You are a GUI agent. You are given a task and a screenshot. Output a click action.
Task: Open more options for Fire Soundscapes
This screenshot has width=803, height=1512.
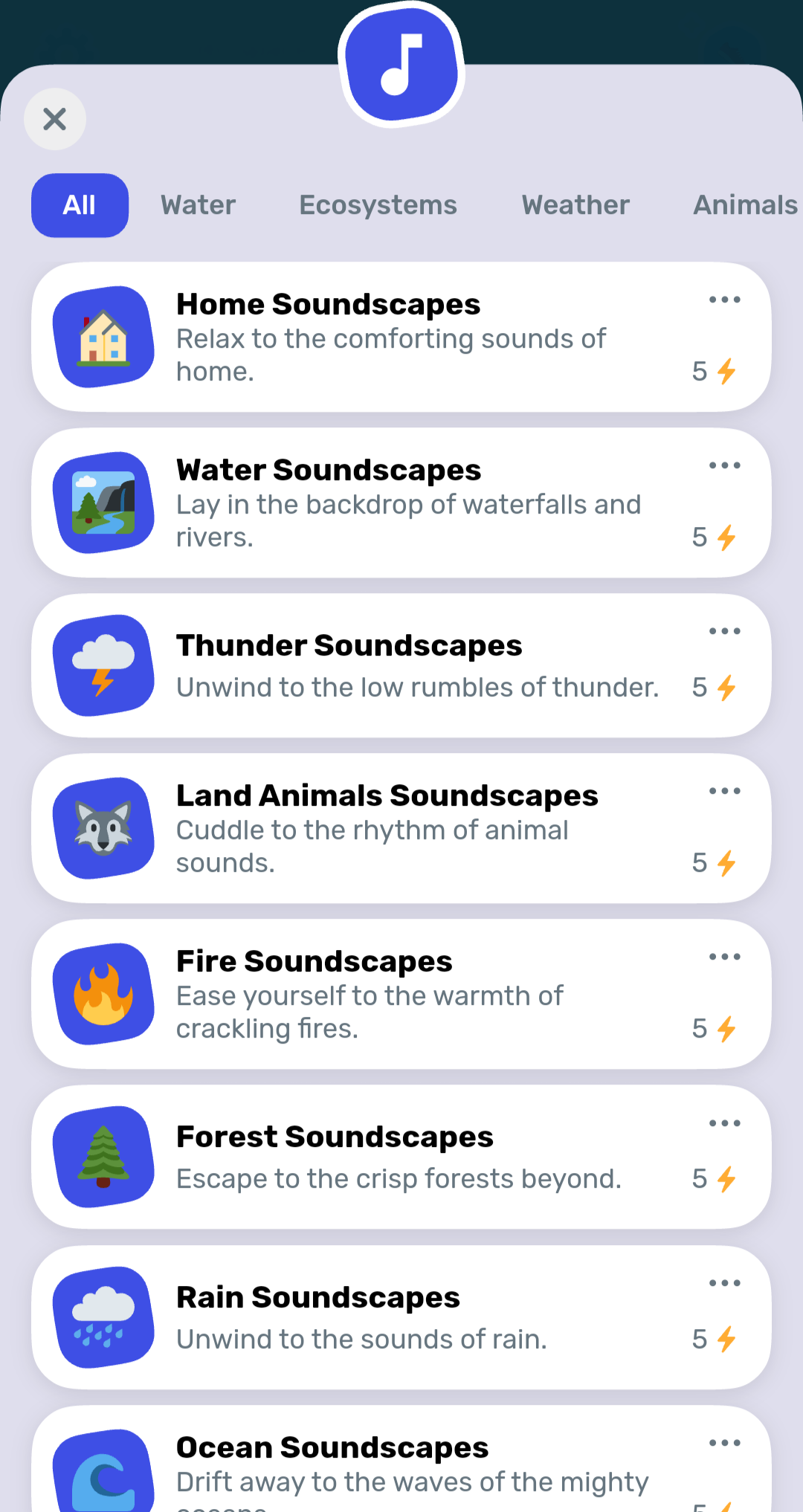click(724, 957)
